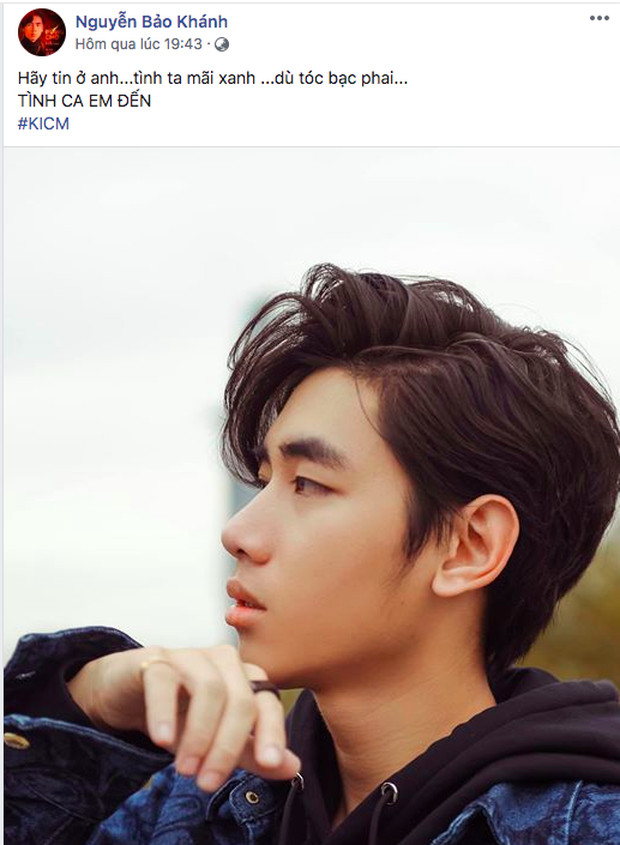Open the #KICM hashtag
Image resolution: width=620 pixels, height=845 pixels.
pos(43,124)
